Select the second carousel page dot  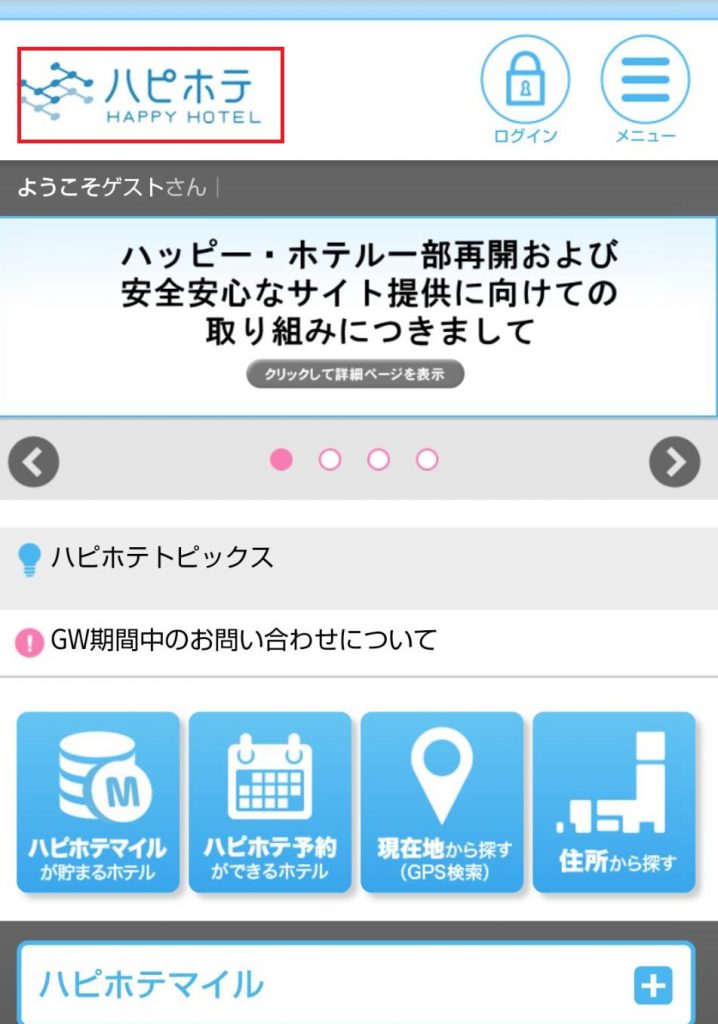coord(330,459)
